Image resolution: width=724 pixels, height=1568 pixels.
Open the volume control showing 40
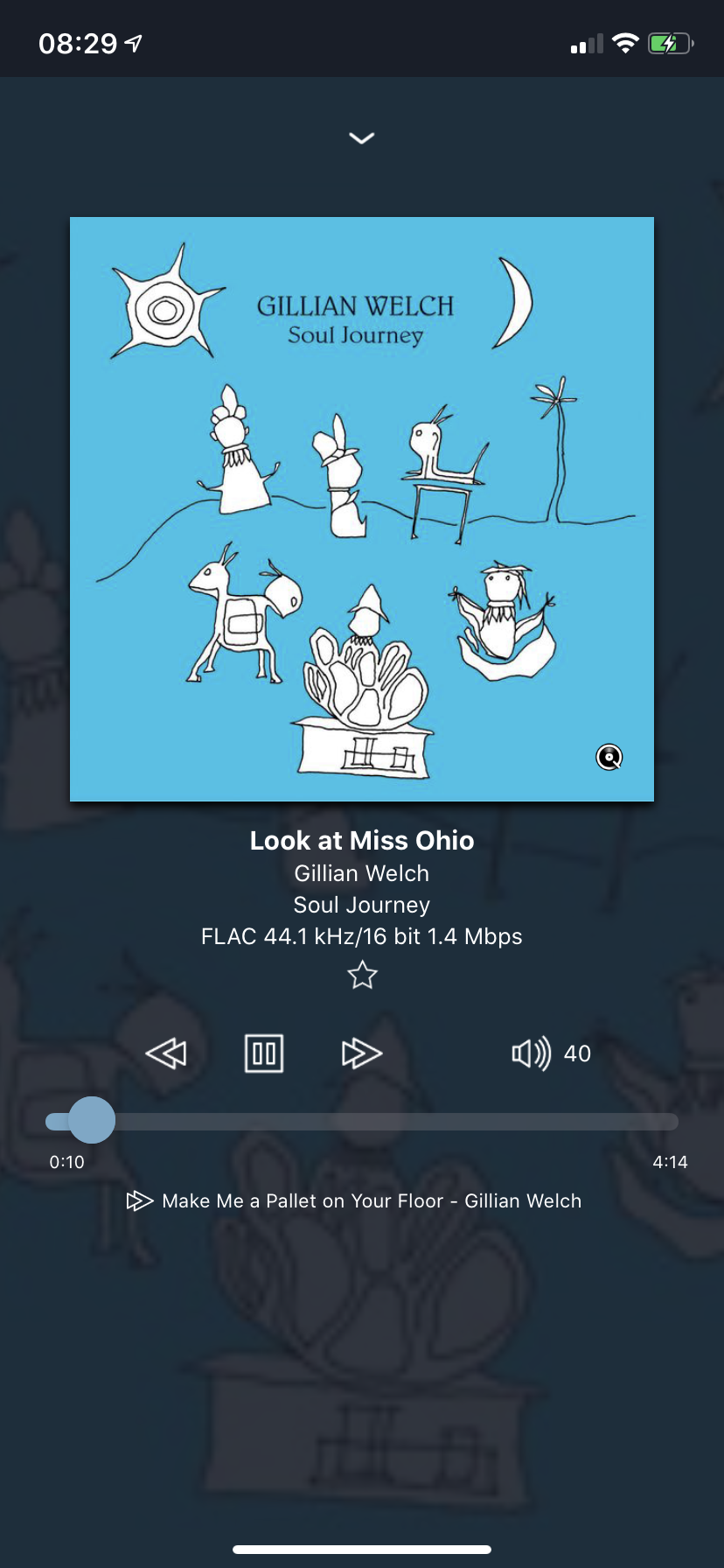coord(550,1053)
